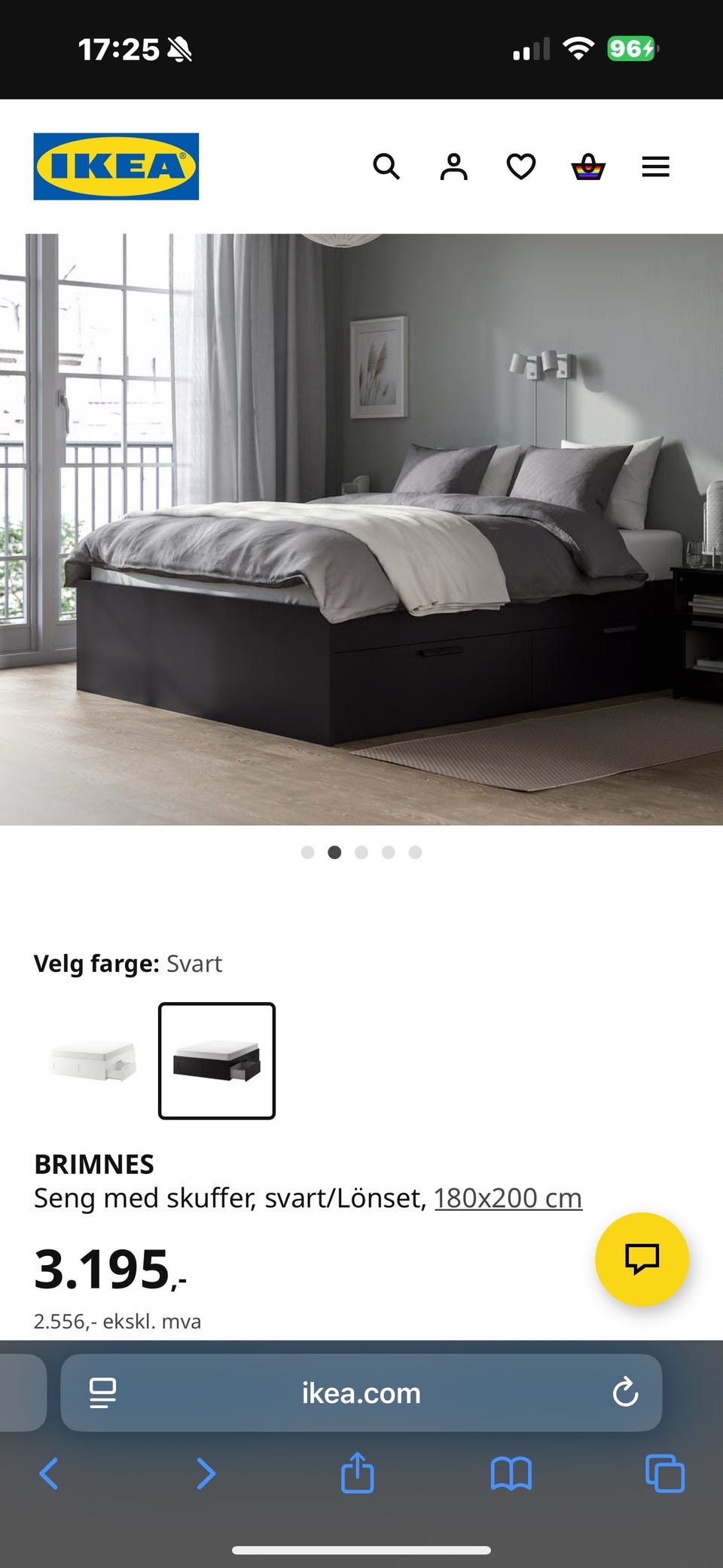Show the first product image dot

(x=308, y=852)
